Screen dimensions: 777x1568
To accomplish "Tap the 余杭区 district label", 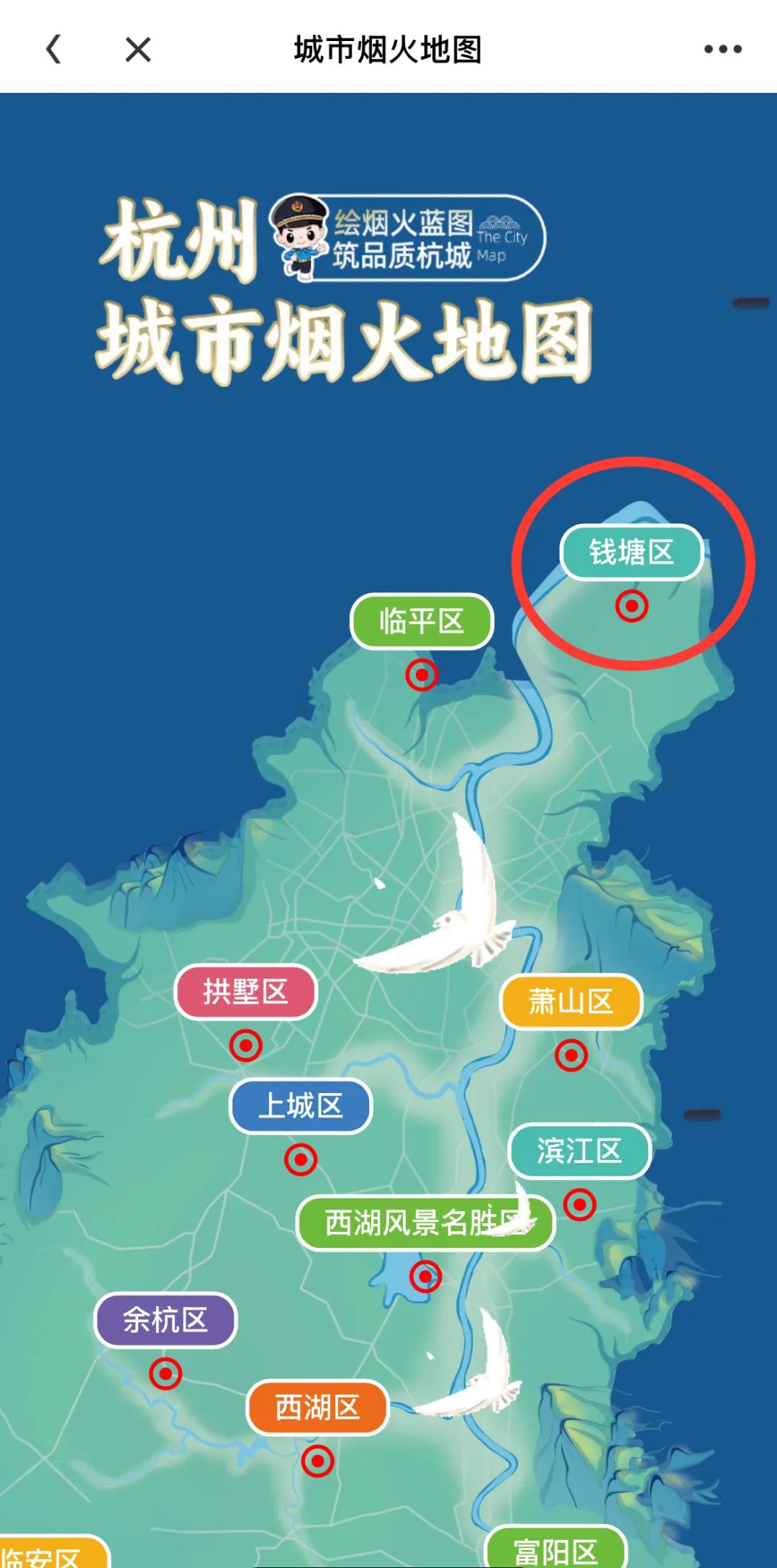I will (165, 1320).
